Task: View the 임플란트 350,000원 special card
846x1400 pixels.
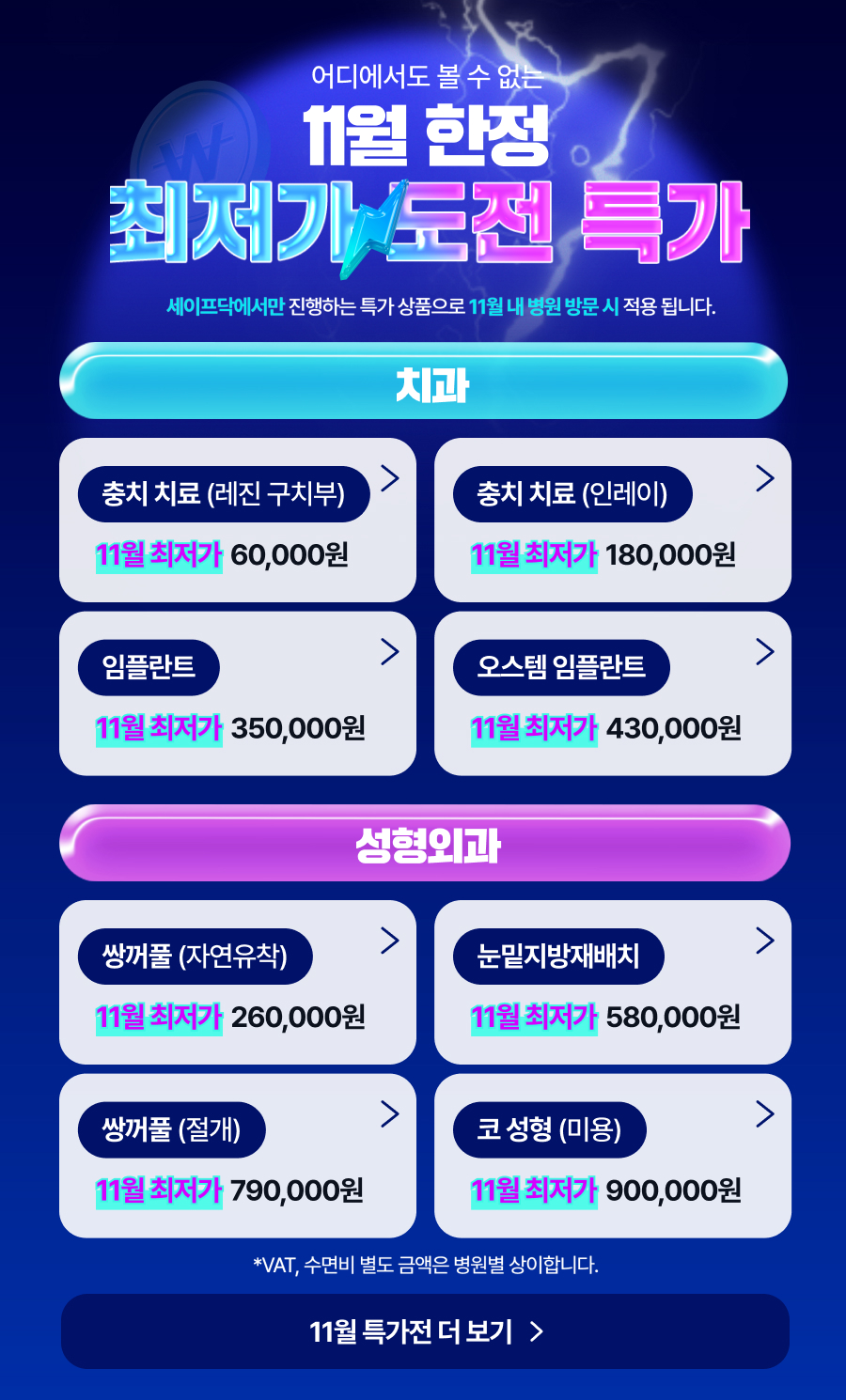Action: 237,693
